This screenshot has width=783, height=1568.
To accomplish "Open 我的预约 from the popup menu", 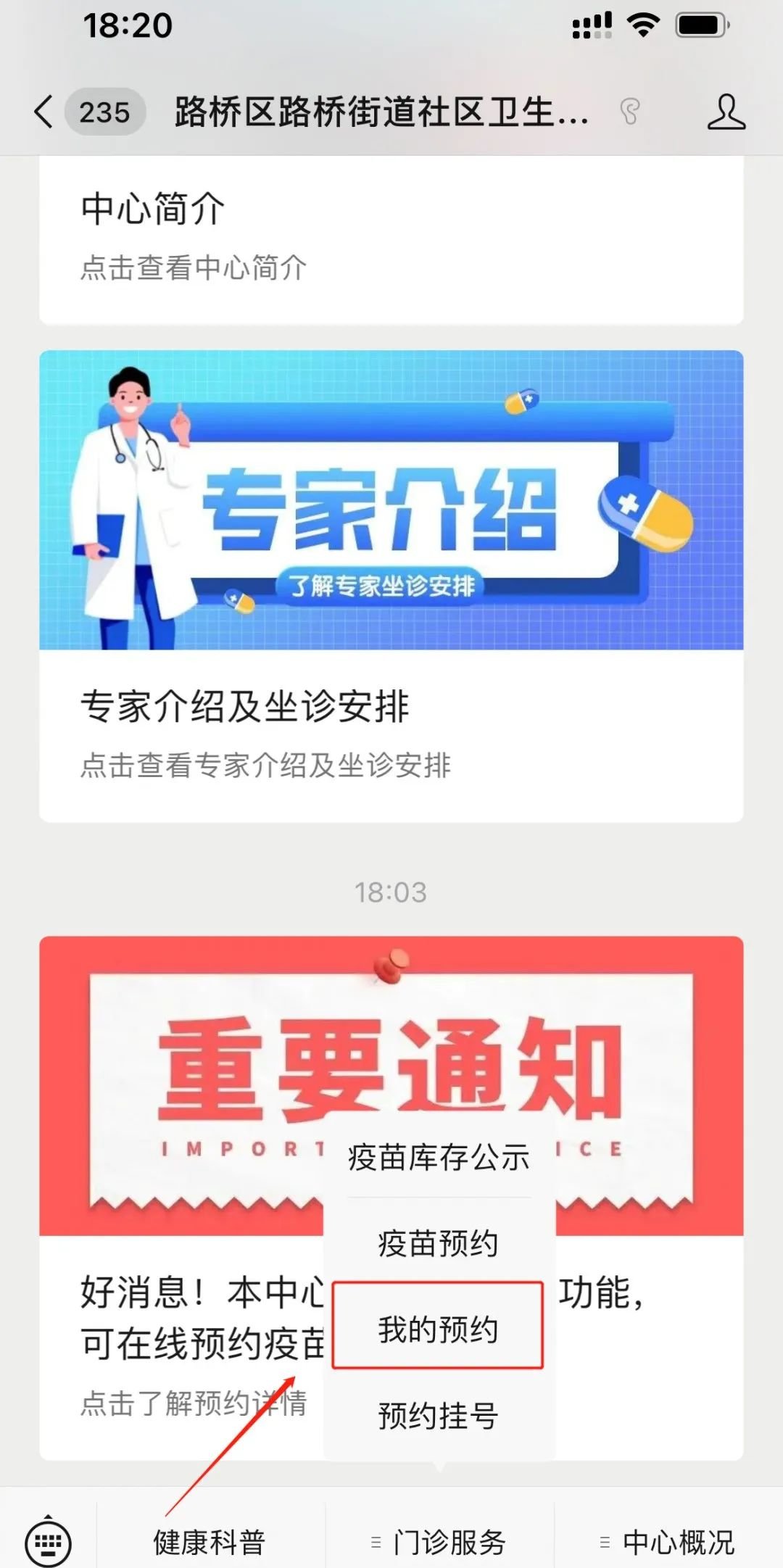I will [439, 1329].
